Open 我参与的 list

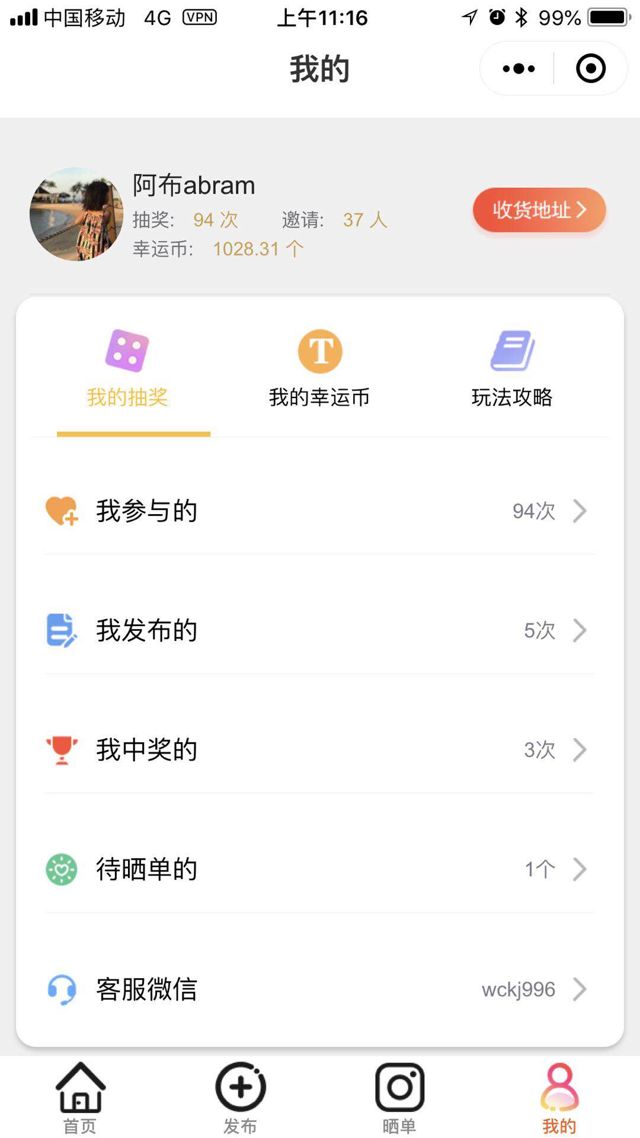pos(319,511)
